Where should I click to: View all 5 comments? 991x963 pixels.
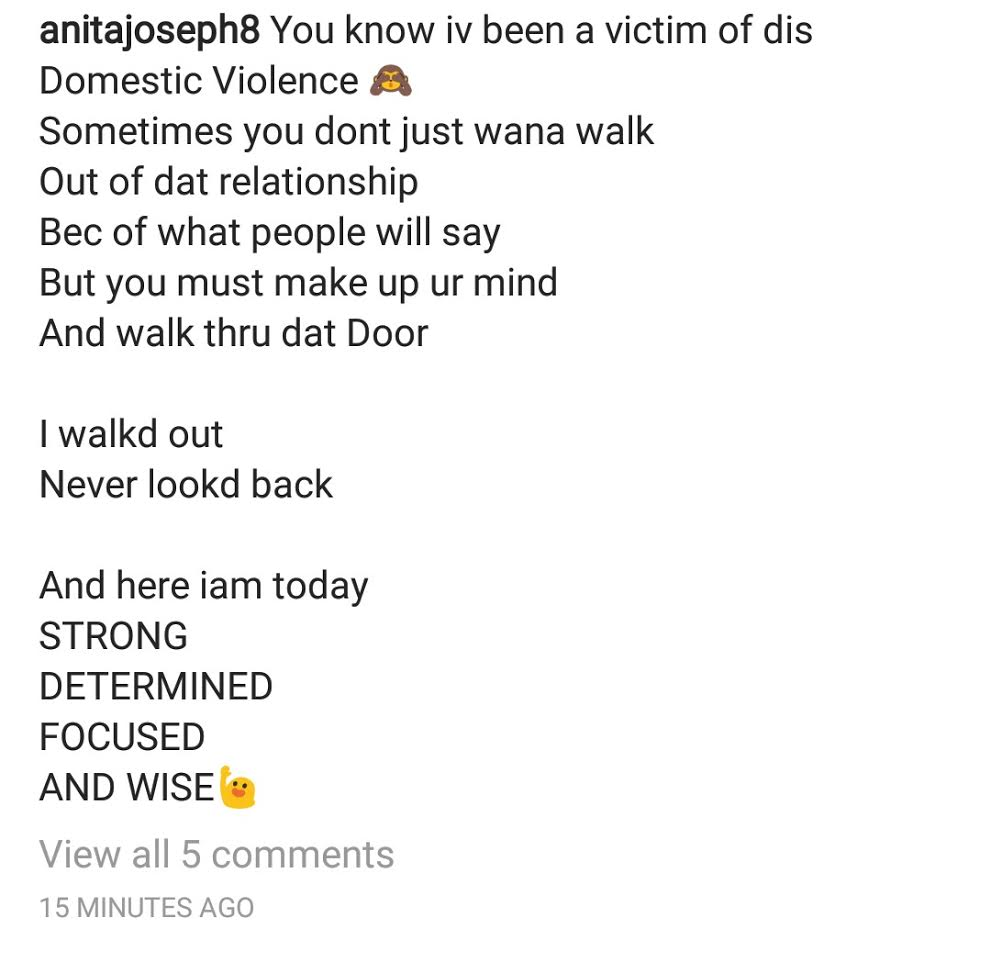tap(216, 854)
